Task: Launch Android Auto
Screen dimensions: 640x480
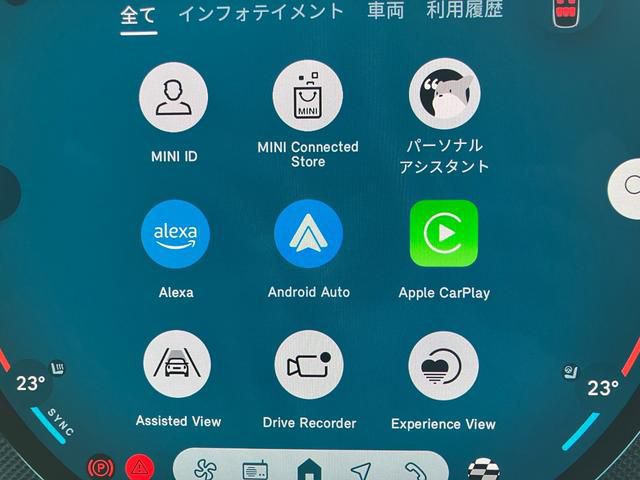Action: click(x=308, y=234)
